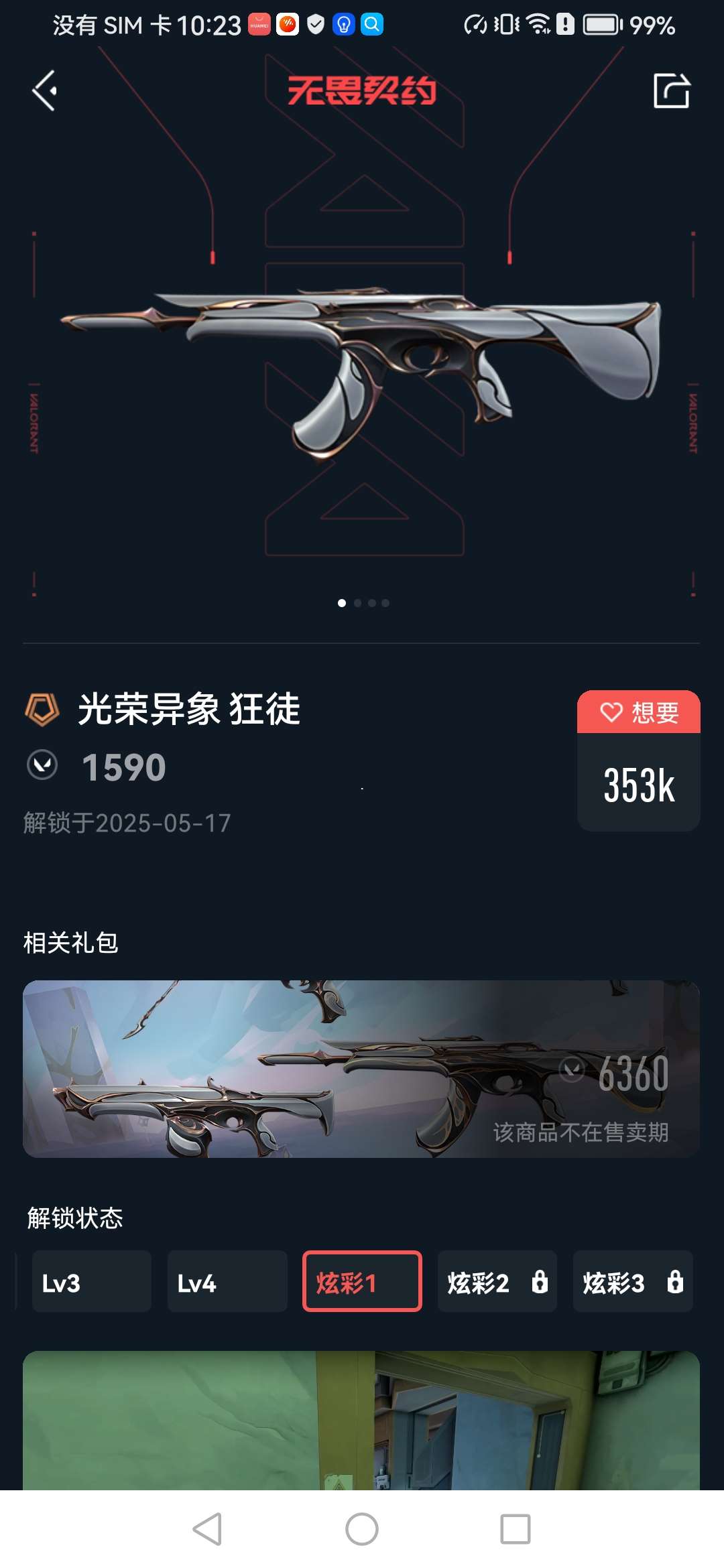Switch to the 炫彩1 variant
Screen dimensions: 724x1568
click(x=362, y=1281)
